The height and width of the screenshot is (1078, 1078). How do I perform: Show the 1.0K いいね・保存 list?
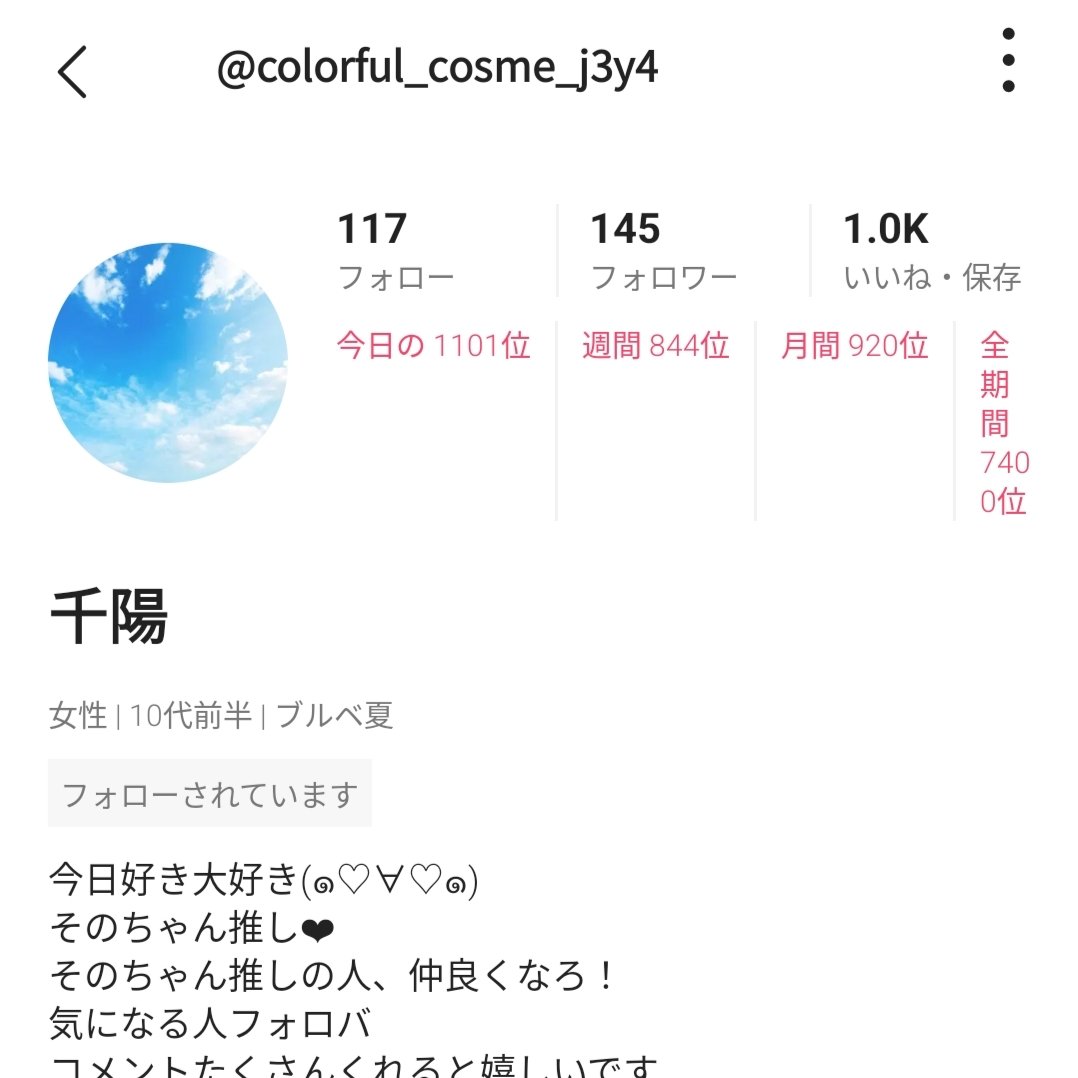click(932, 252)
